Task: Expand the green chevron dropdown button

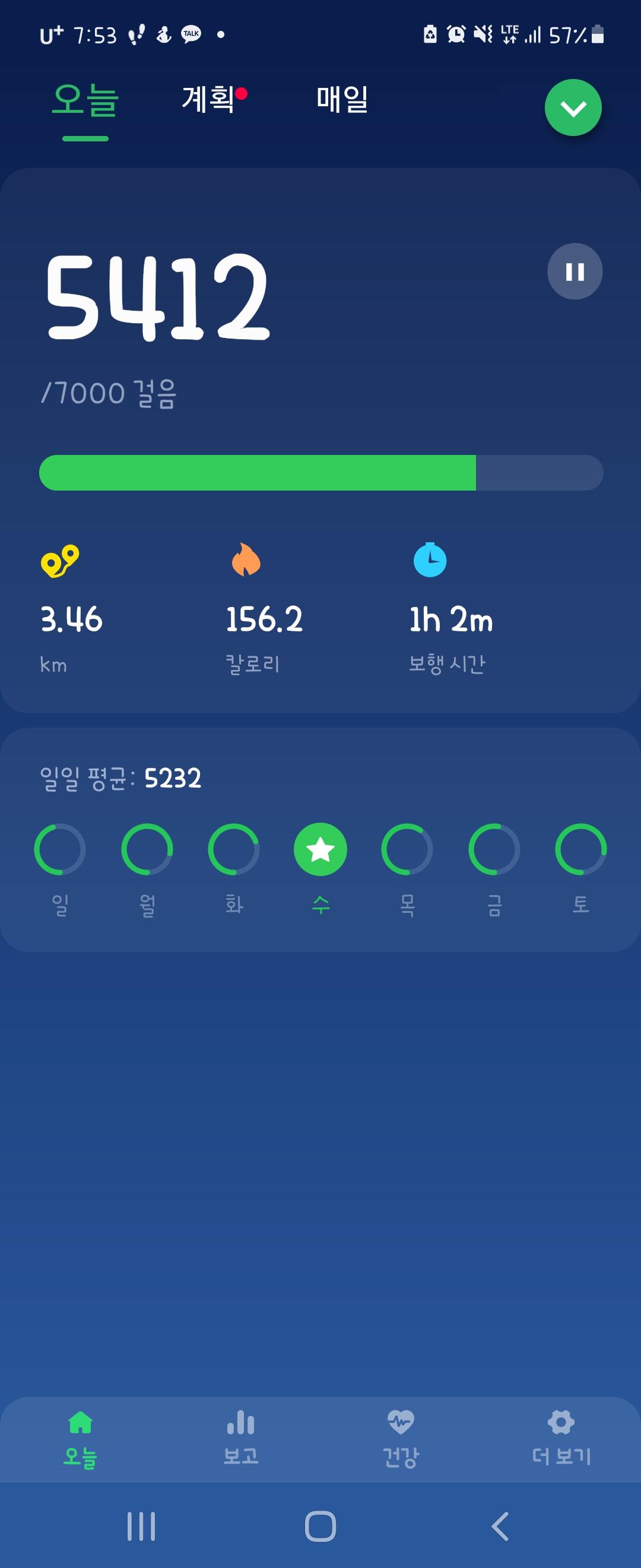Action: click(573, 108)
